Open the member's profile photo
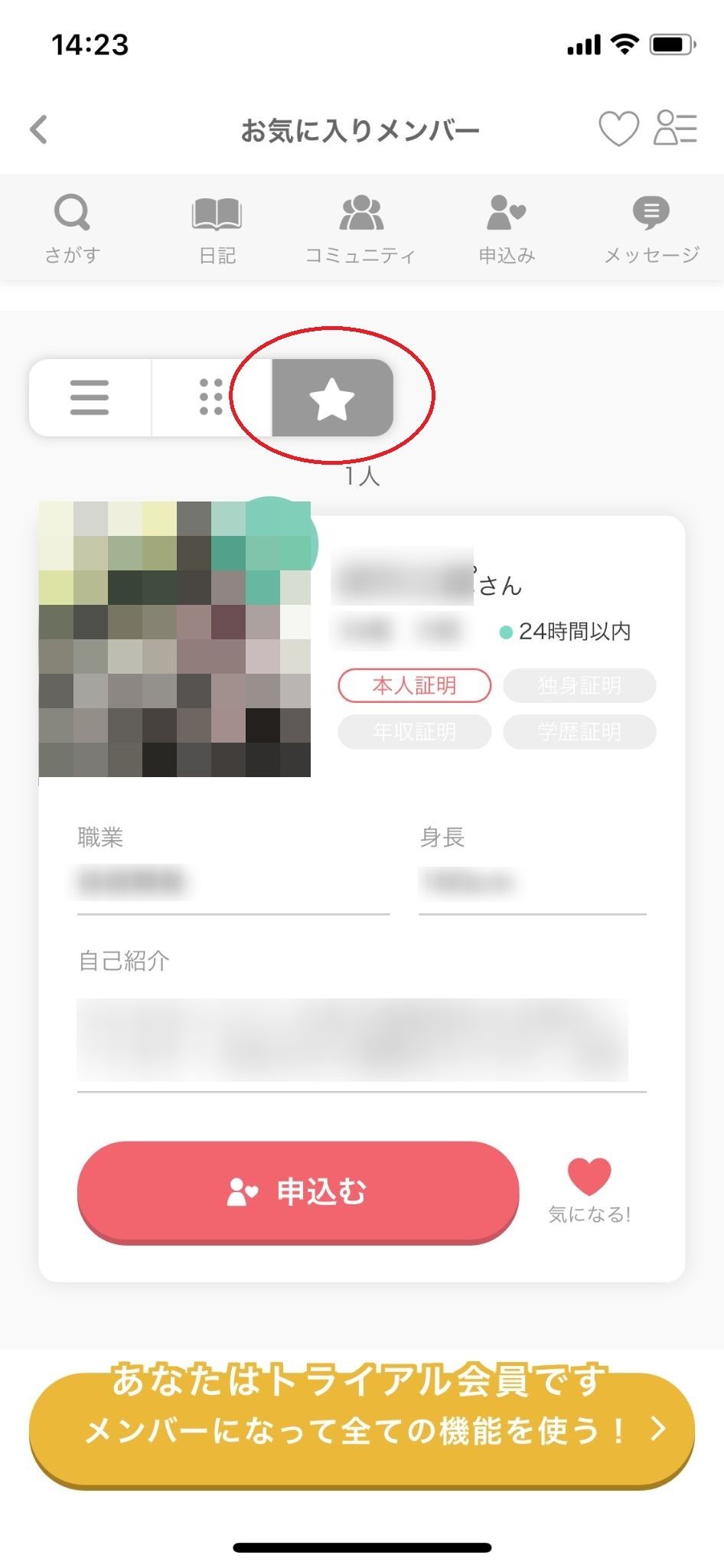This screenshot has width=724, height=1568. point(174,639)
